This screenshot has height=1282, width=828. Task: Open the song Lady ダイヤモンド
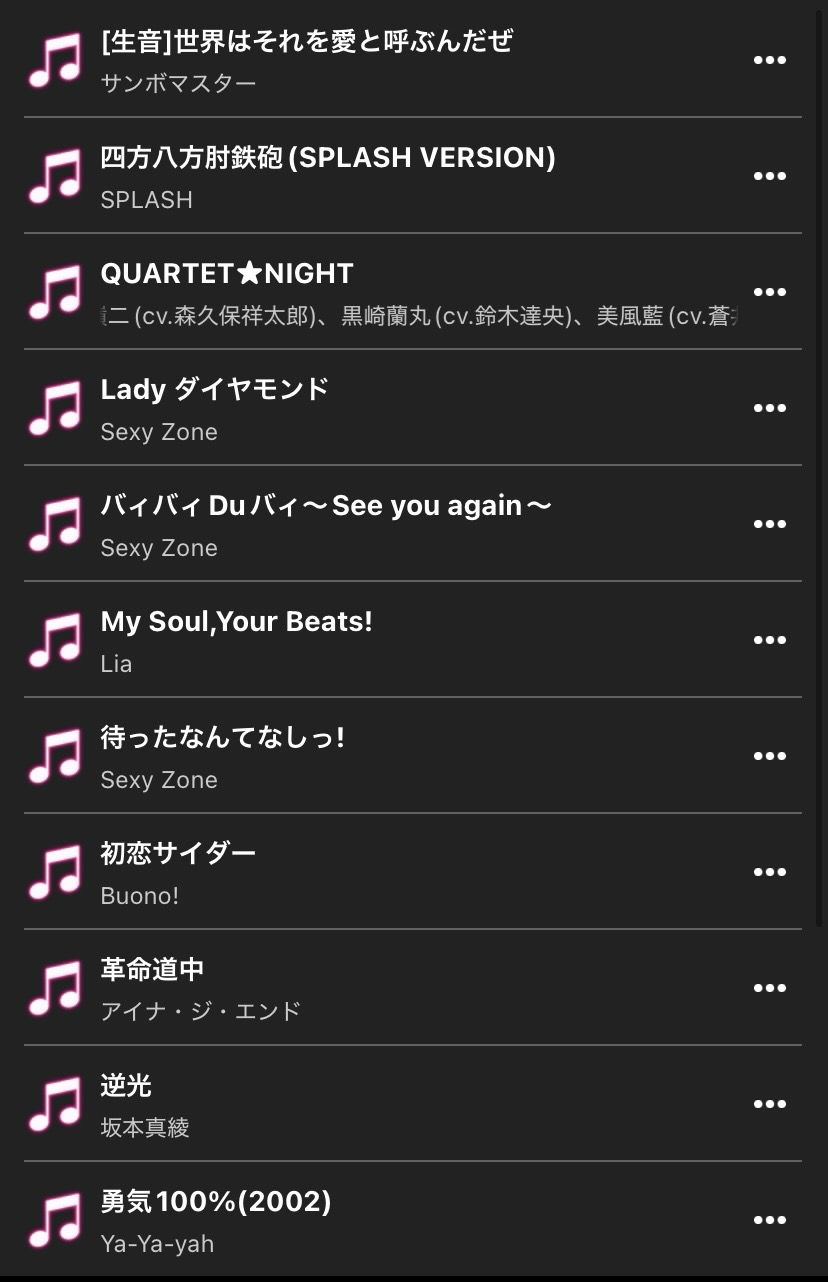(x=215, y=390)
